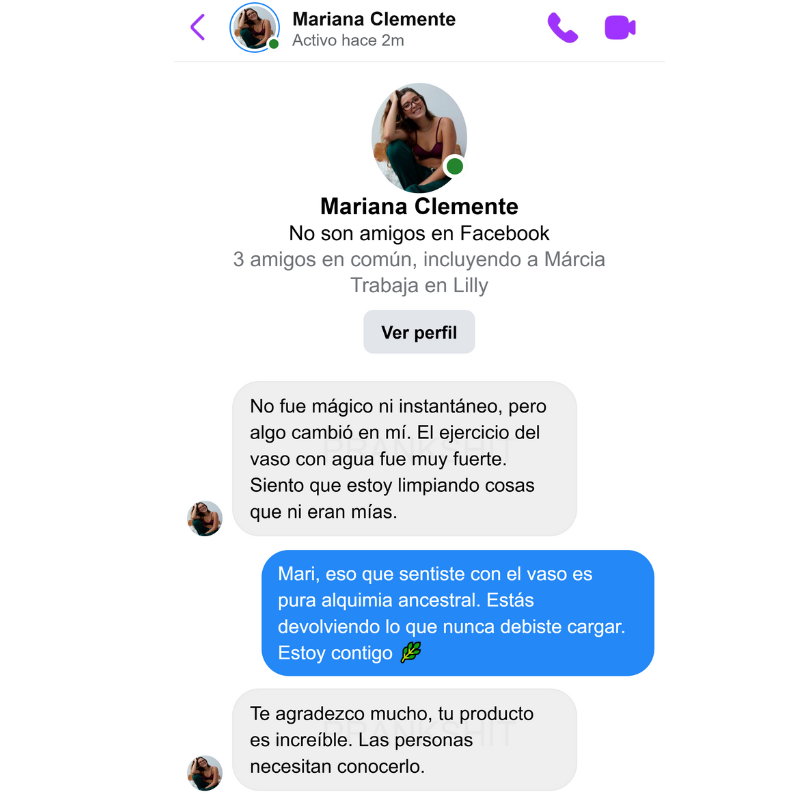Start a video call with Mariana Clemente
Screen dimensions: 800x800
[x=620, y=28]
